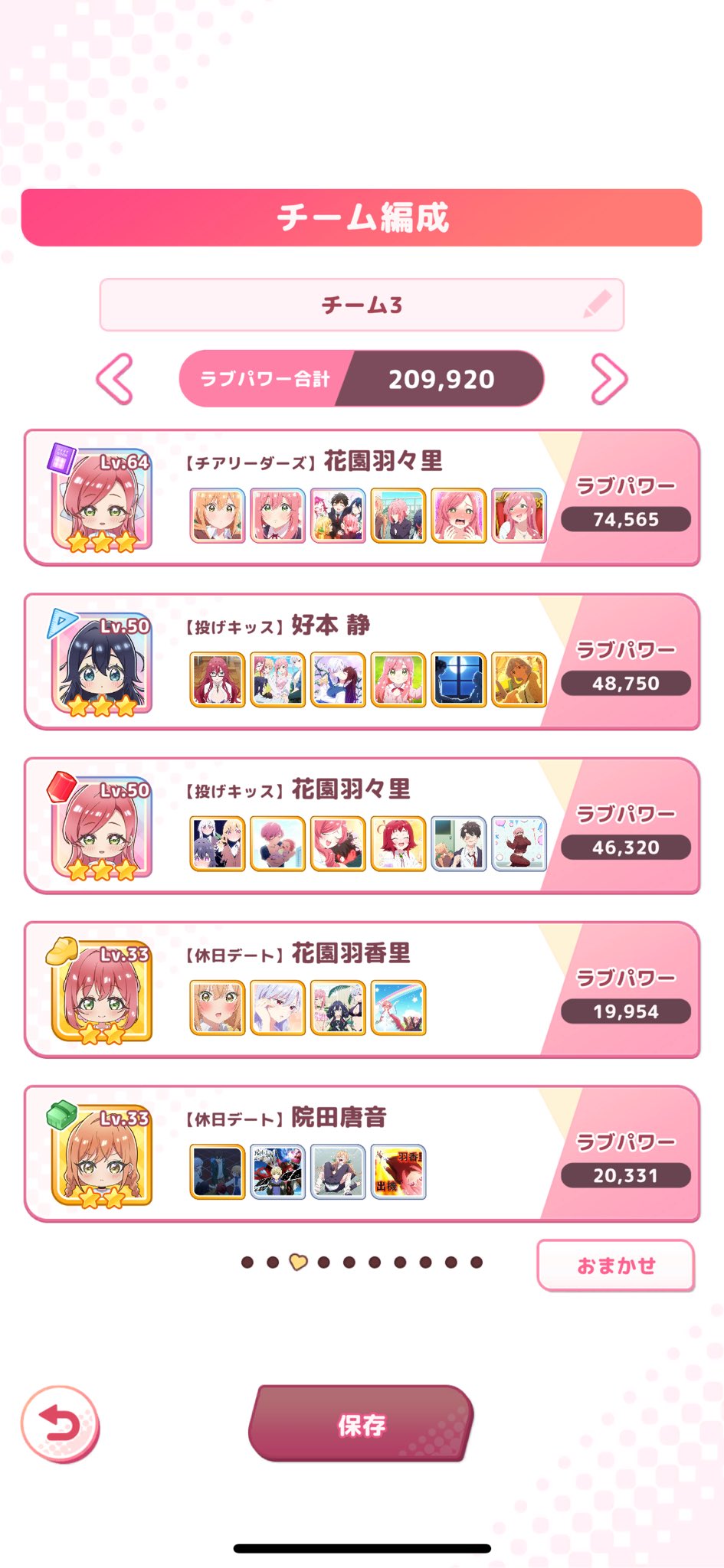Save the team with 保存

click(362, 1423)
